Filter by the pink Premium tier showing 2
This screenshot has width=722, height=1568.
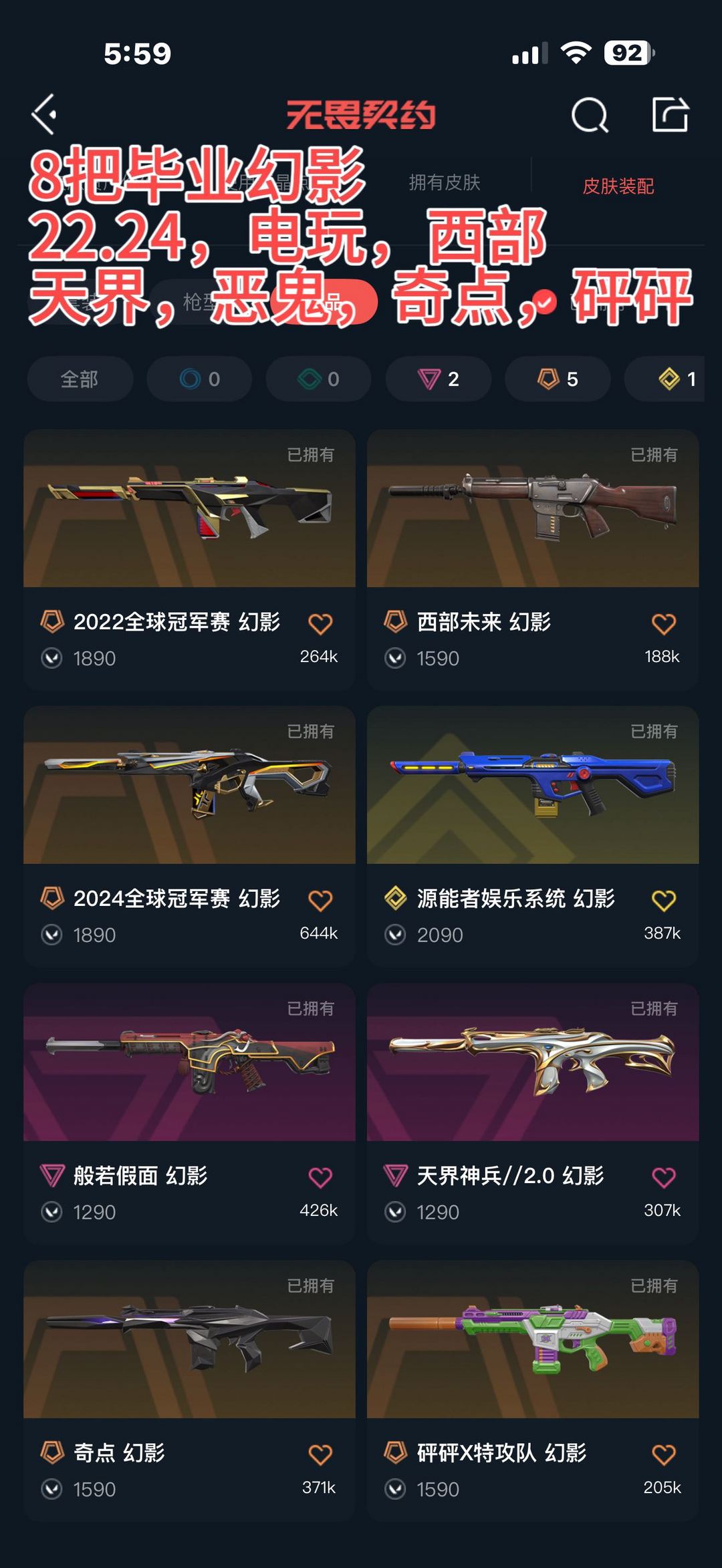pyautogui.click(x=438, y=379)
